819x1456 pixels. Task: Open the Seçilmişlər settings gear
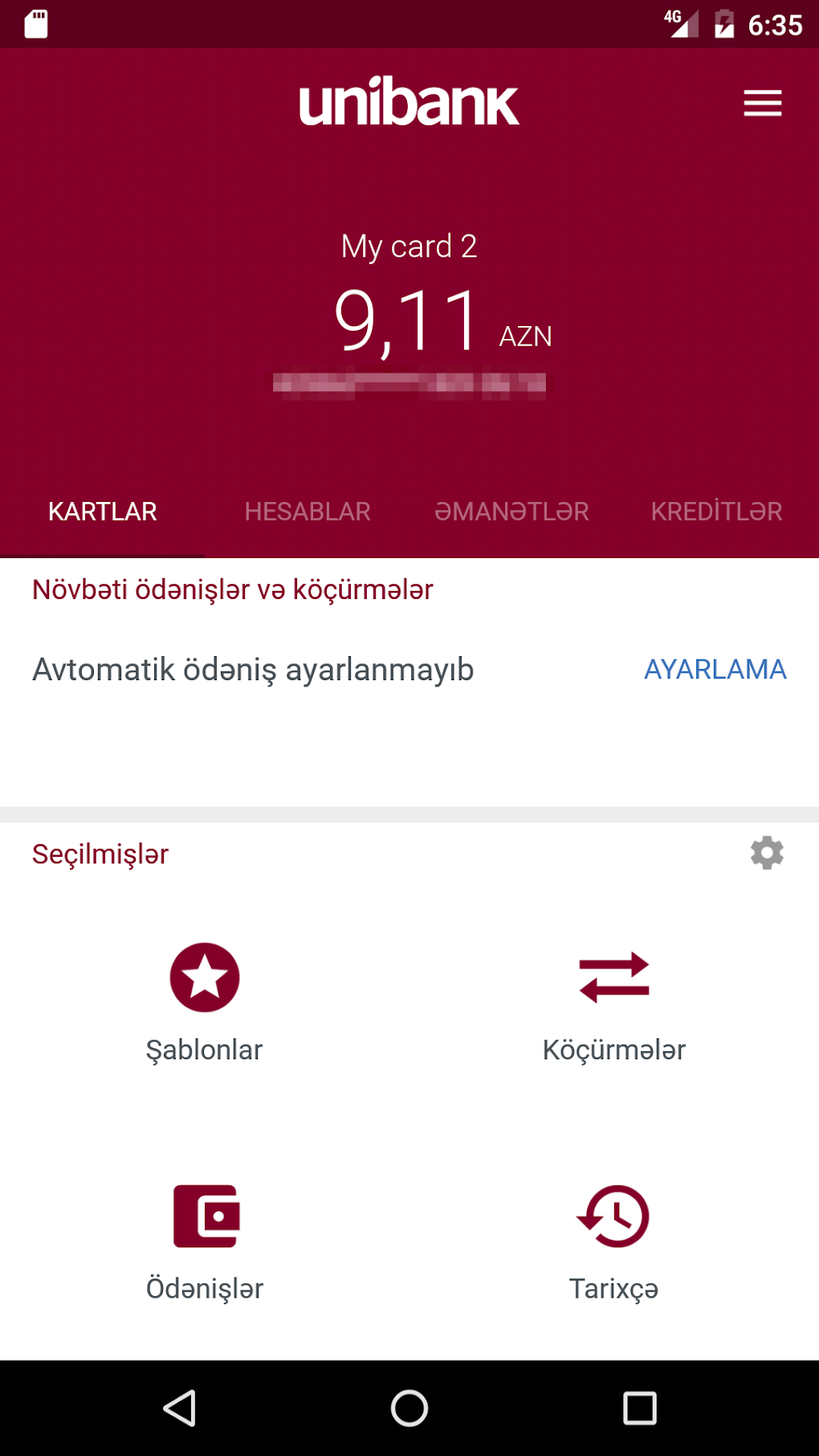click(767, 853)
